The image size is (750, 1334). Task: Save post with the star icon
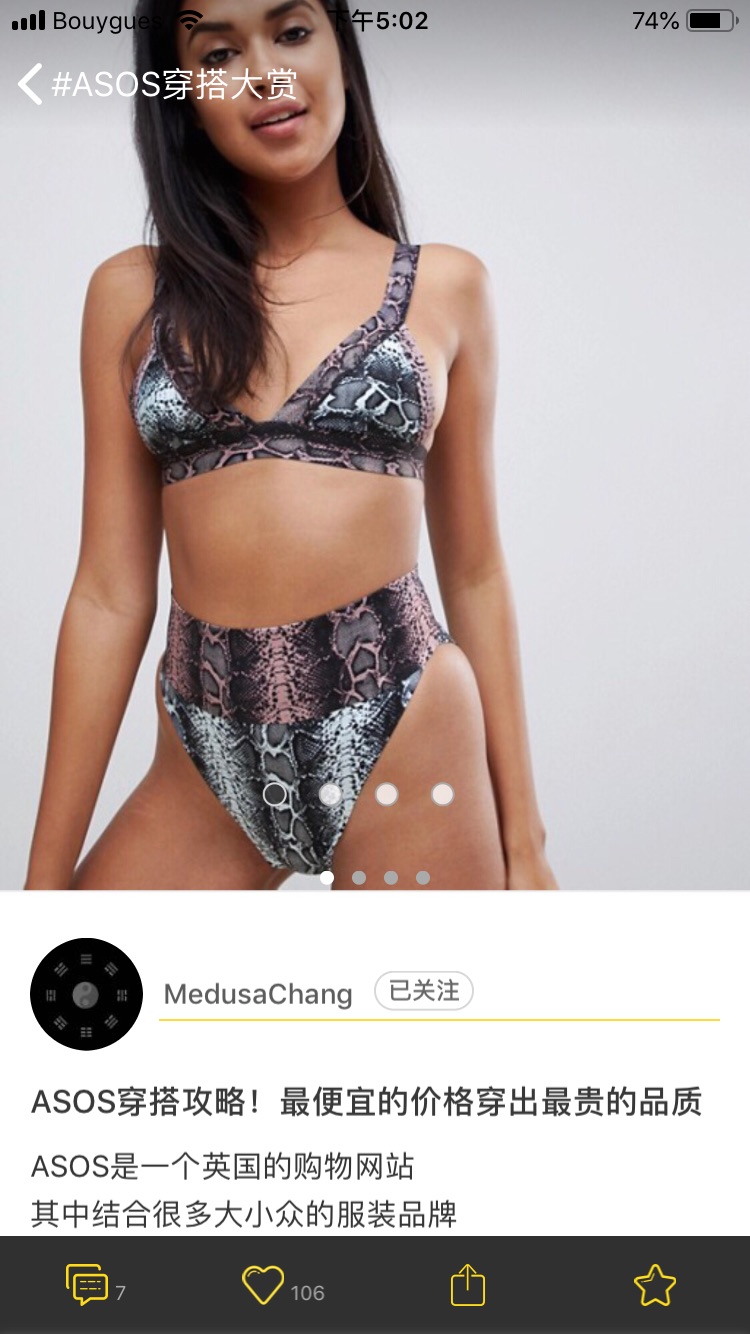click(655, 1285)
